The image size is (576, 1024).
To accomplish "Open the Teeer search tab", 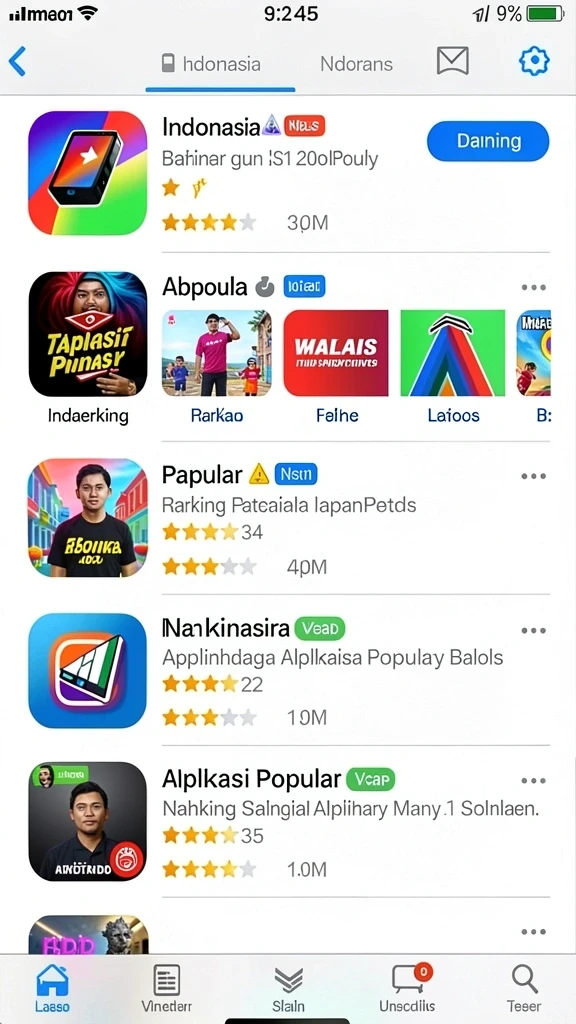I will click(x=524, y=989).
